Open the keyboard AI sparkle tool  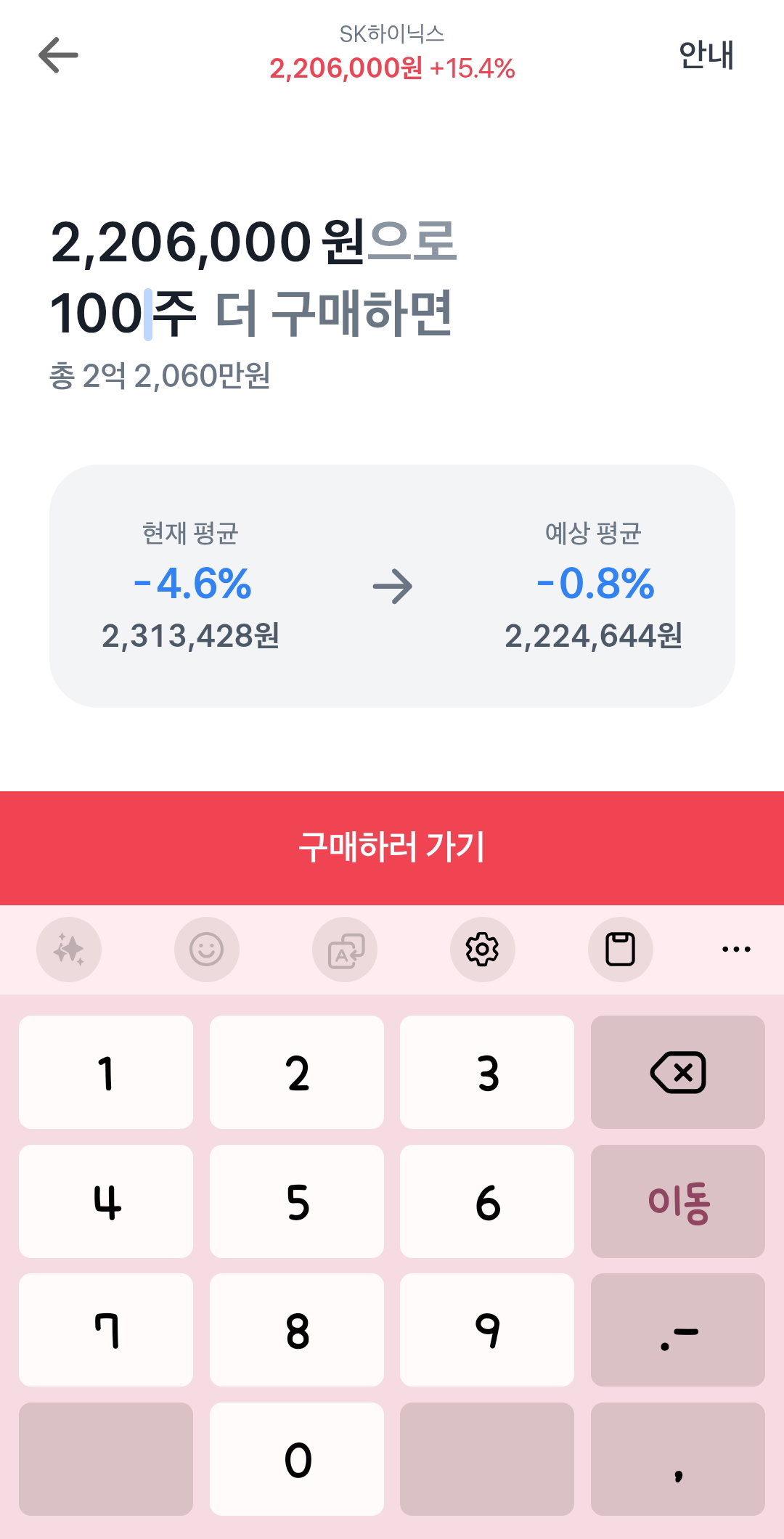69,949
